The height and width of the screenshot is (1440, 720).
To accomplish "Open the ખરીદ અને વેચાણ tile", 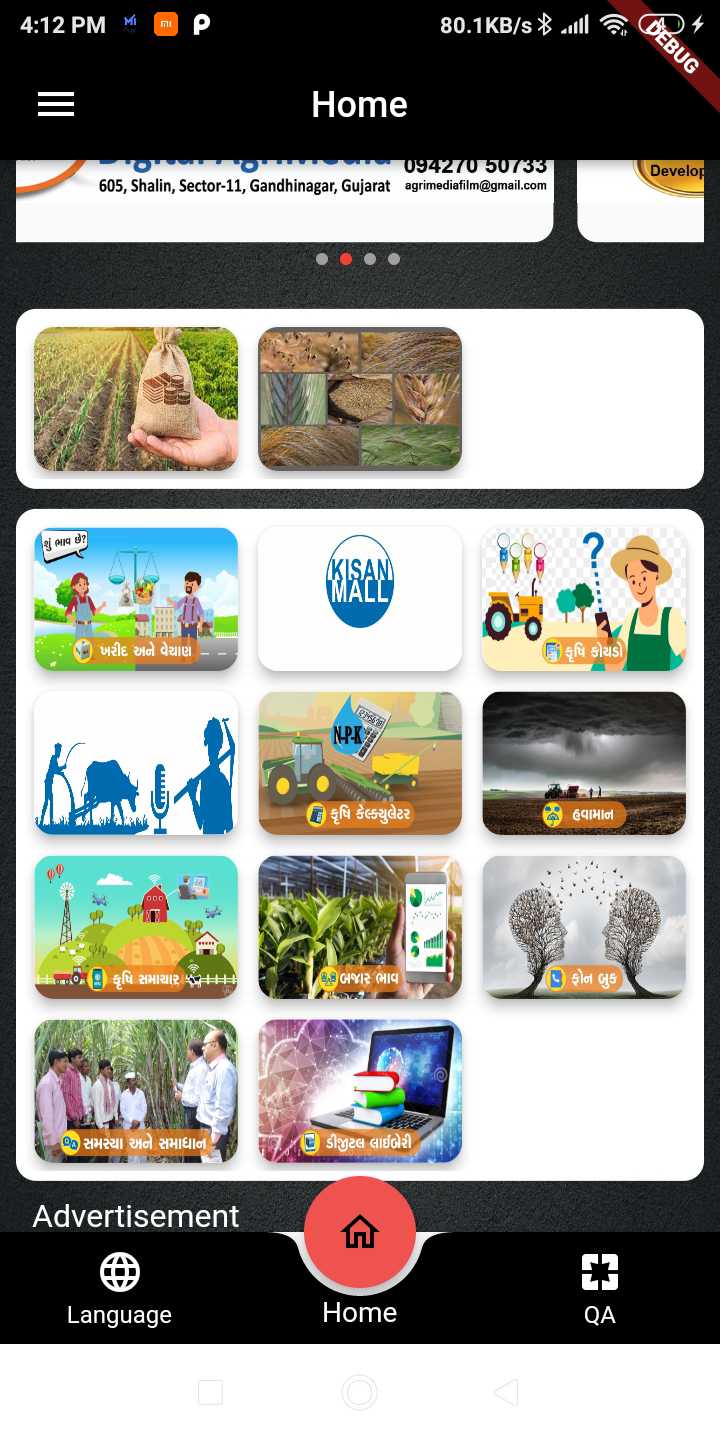I will click(136, 599).
